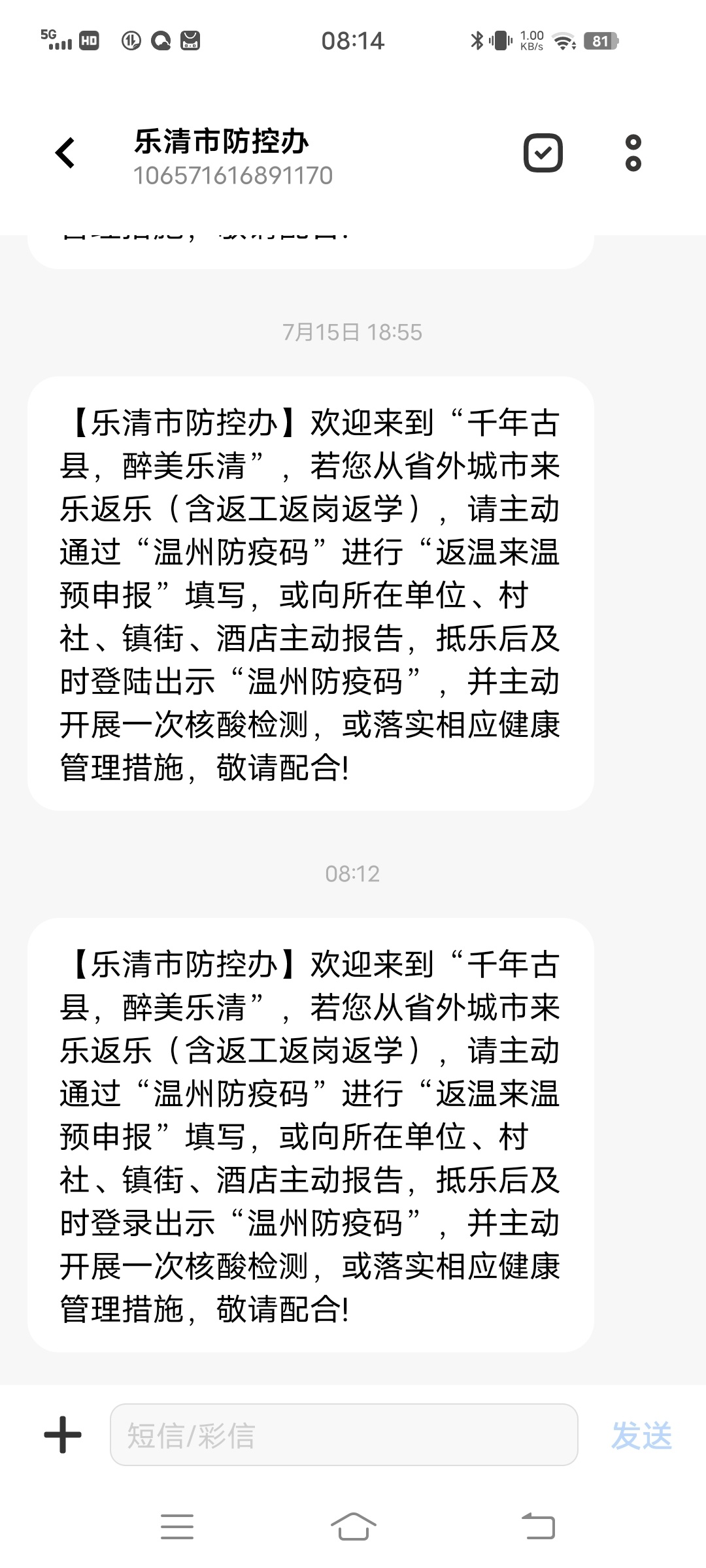Viewport: 706px width, 1568px height.
Task: Focus the 短信/彩信 message input field
Action: tap(344, 1435)
